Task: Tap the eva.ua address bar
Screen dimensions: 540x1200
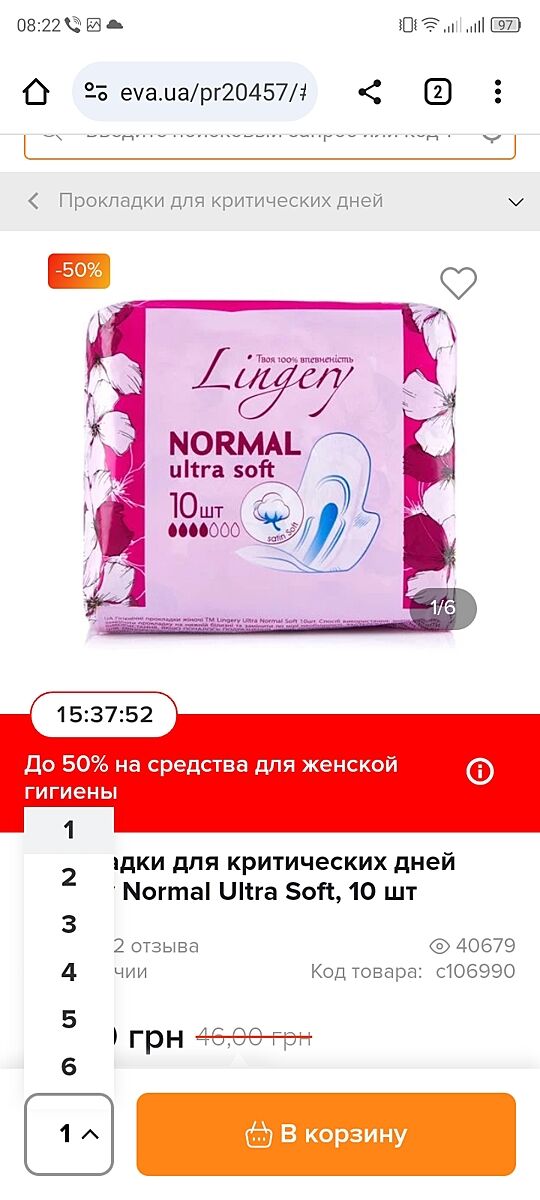Action: point(195,93)
